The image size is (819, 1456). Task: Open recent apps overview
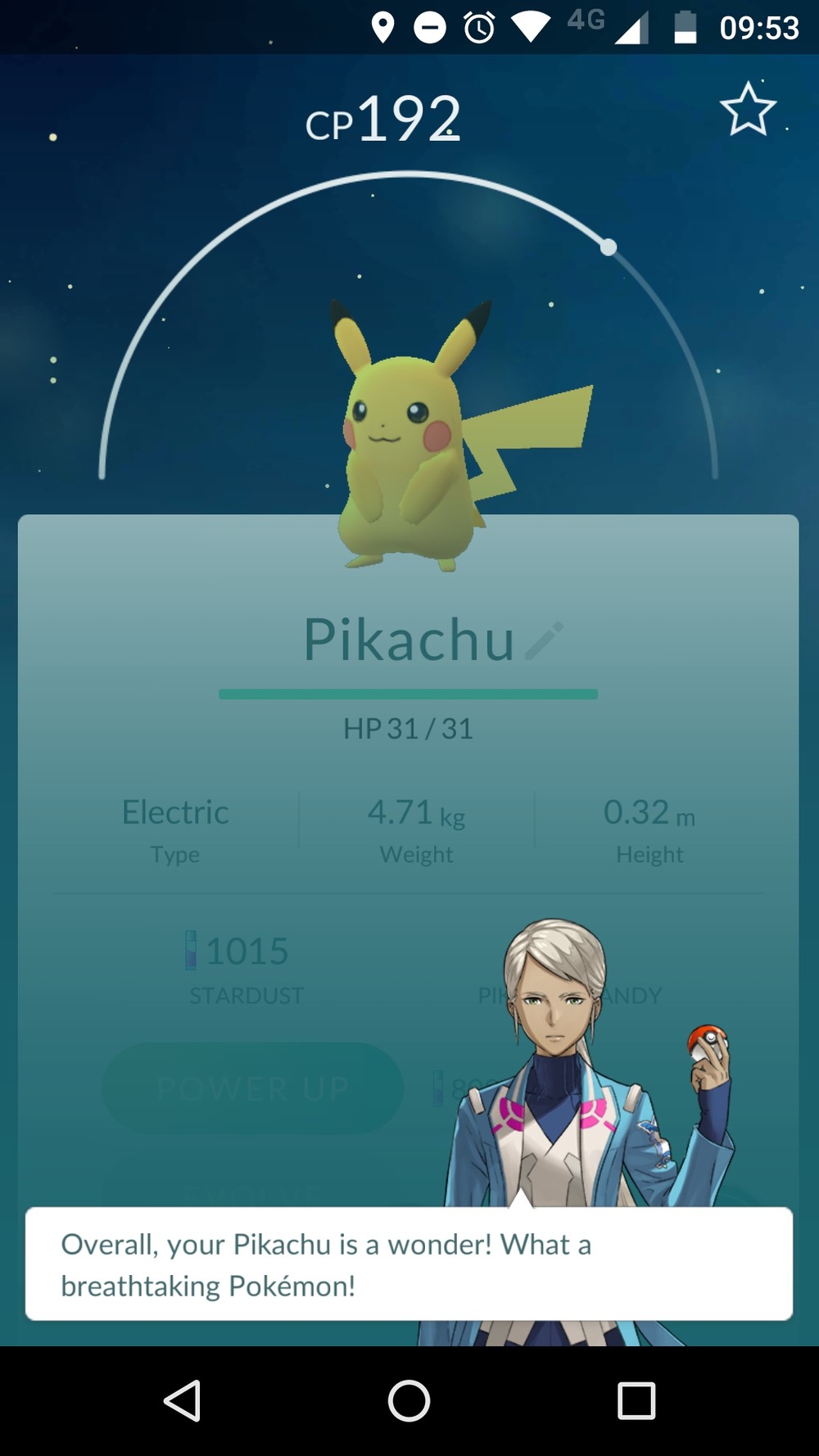coord(636,1400)
